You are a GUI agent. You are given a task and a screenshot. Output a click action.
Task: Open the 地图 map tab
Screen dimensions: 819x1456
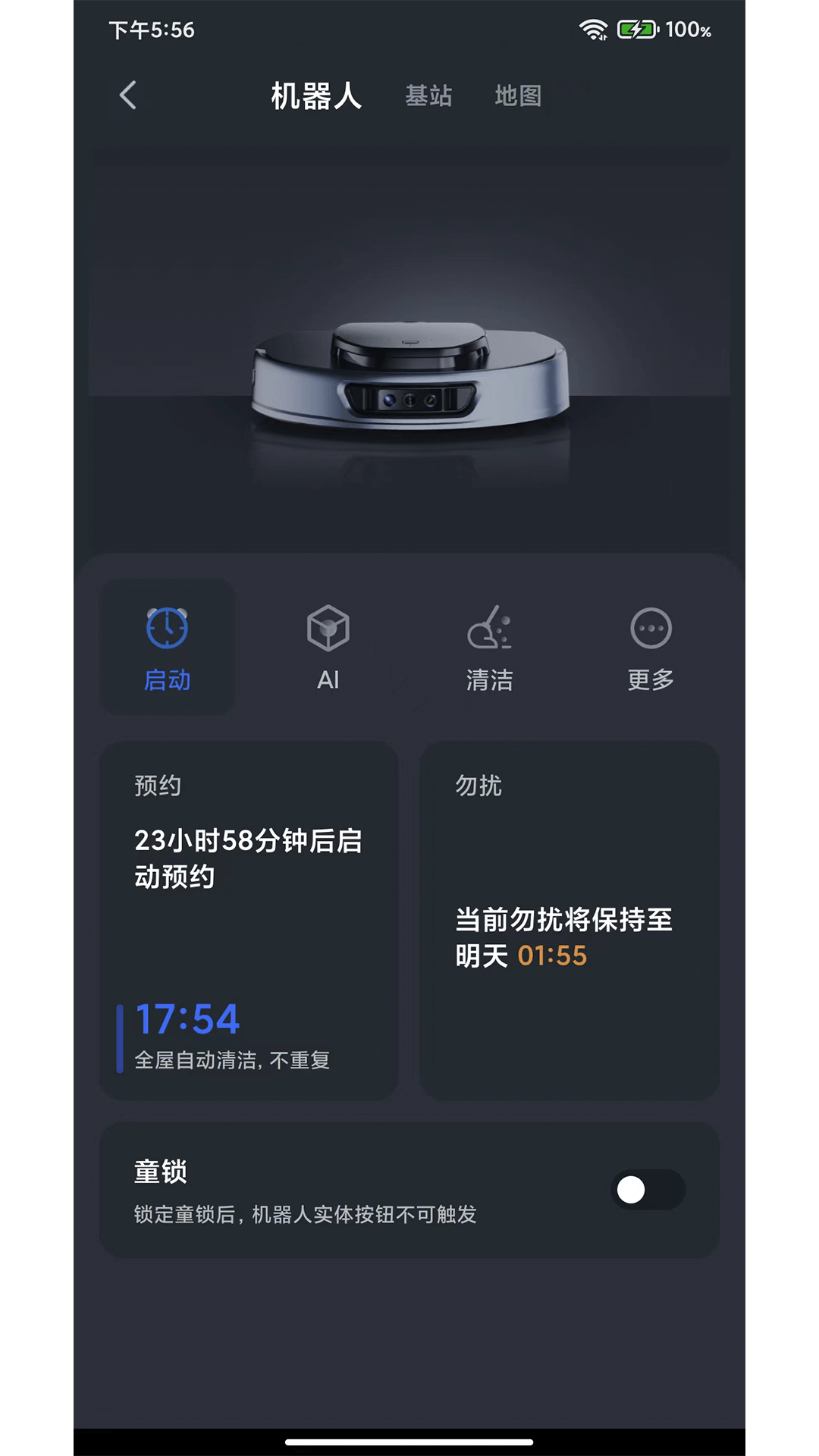[518, 96]
